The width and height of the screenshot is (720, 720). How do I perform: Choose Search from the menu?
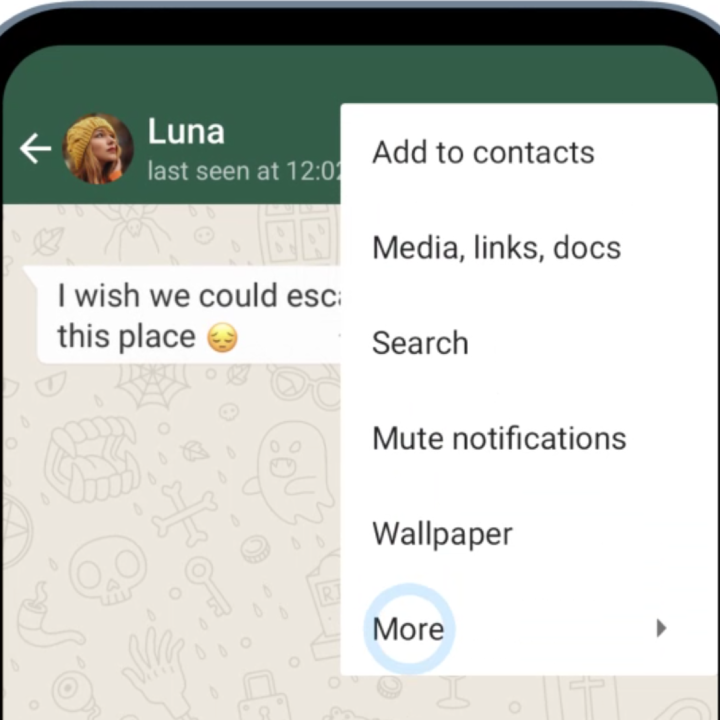pyautogui.click(x=420, y=343)
